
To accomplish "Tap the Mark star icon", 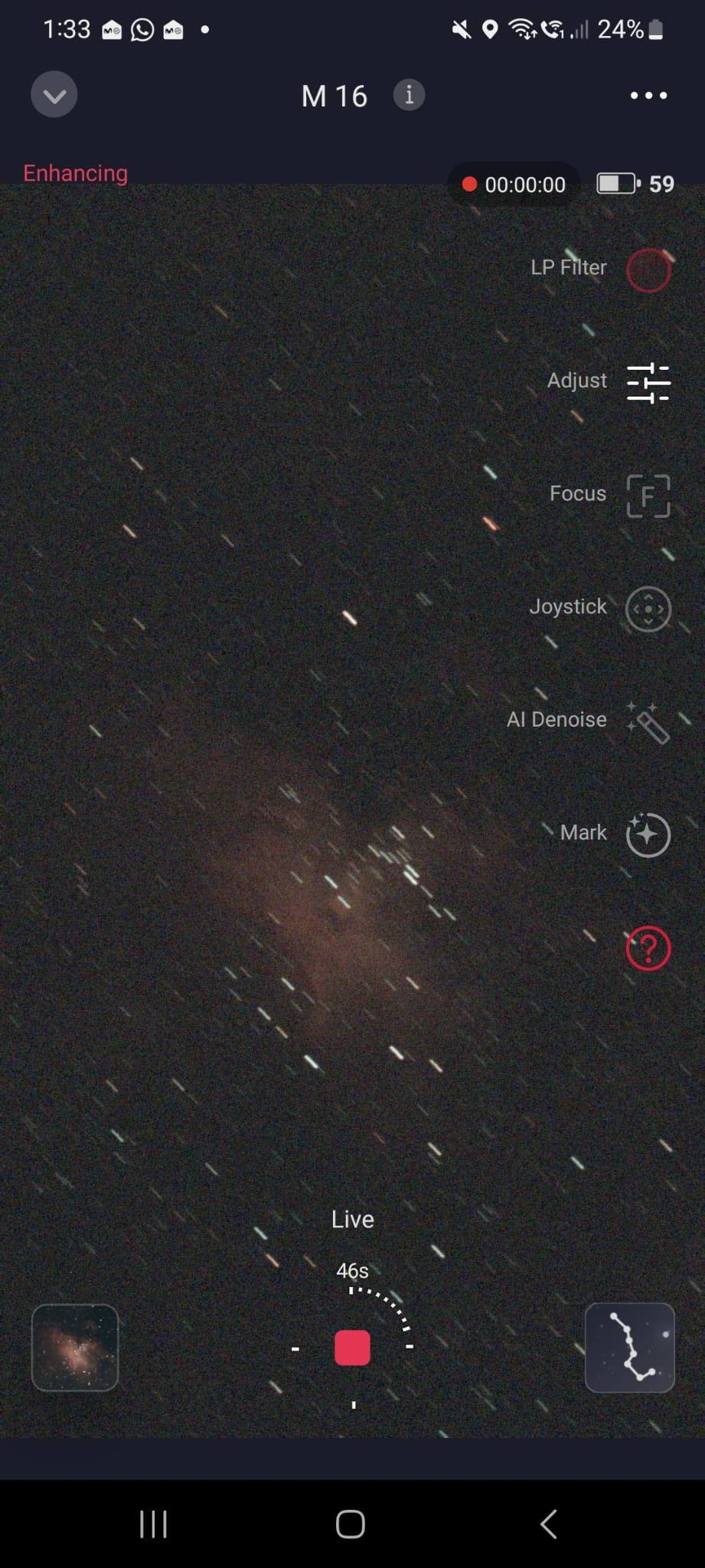I will pos(648,834).
